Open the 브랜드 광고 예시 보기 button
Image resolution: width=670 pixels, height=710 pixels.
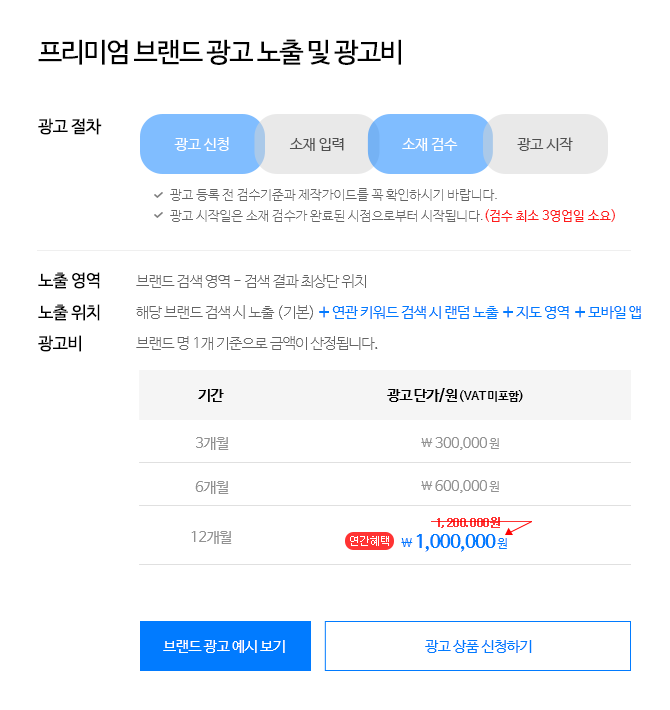(x=225, y=646)
